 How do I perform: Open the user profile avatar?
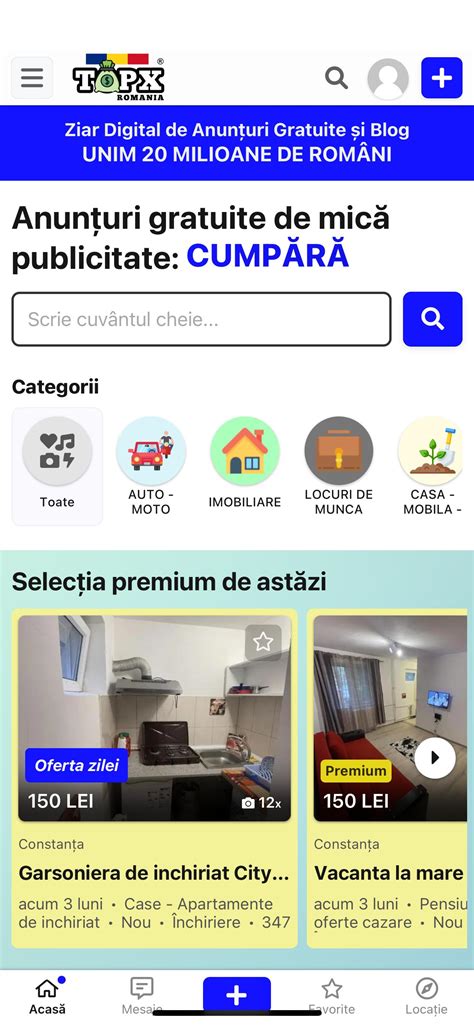tap(388, 78)
